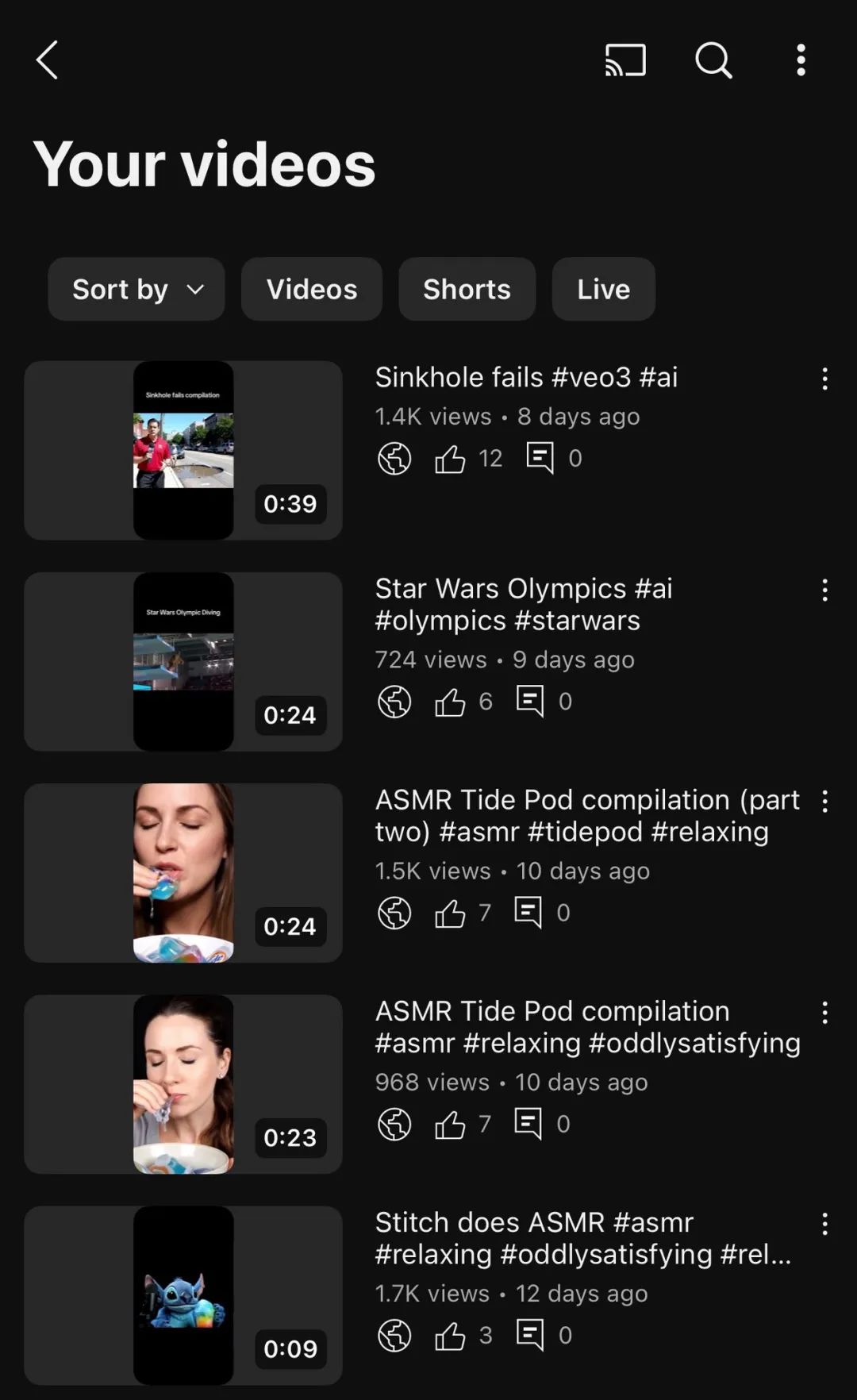Open ASMR Tide Pod compilation part two
The height and width of the screenshot is (1400, 857).
pyautogui.click(x=183, y=873)
